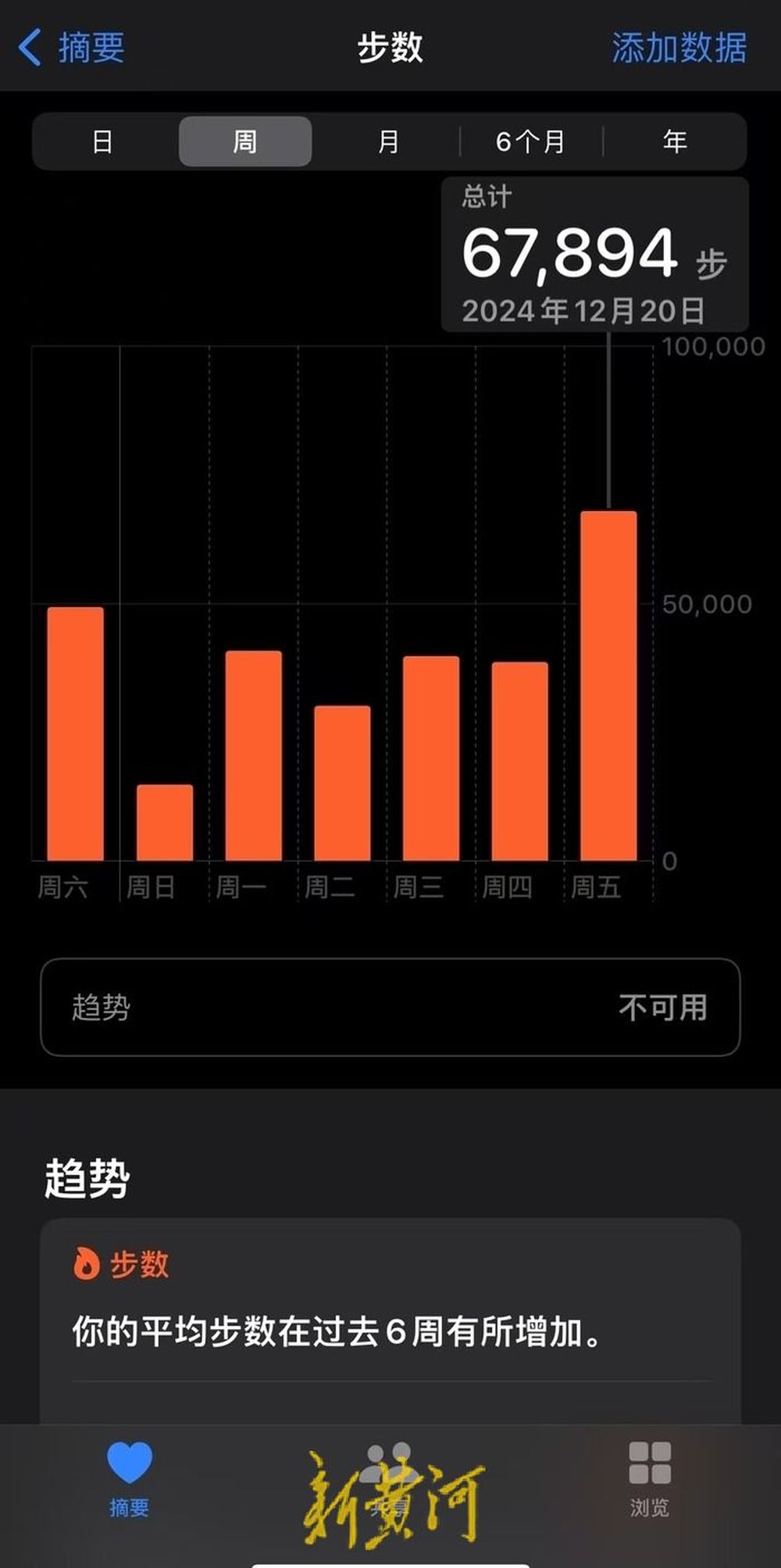Select the 周三 bar in chart

pyautogui.click(x=431, y=759)
